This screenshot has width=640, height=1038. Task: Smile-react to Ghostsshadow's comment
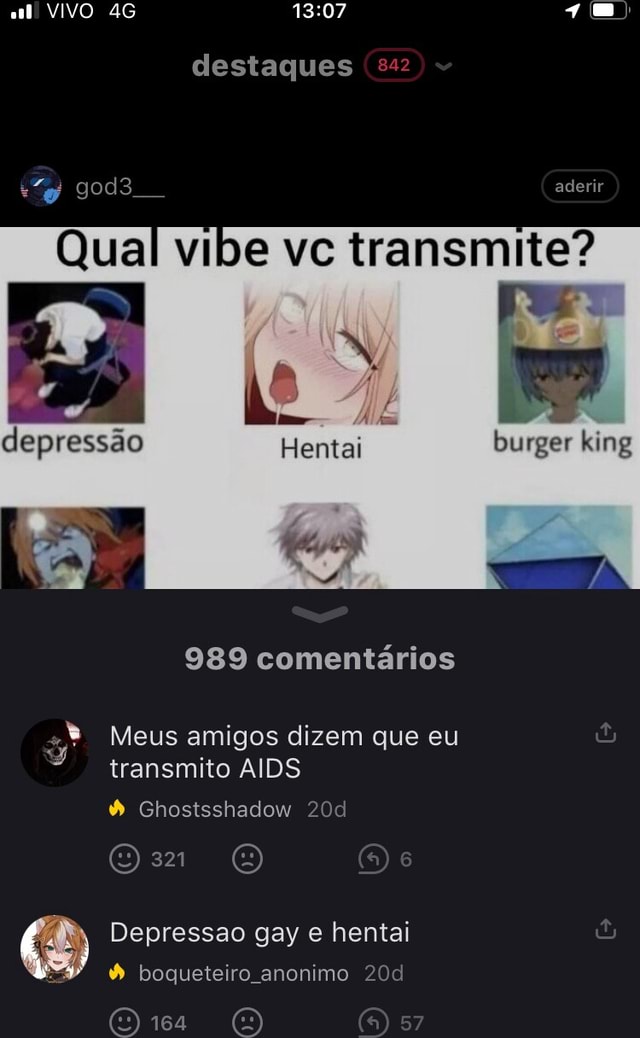coord(124,859)
